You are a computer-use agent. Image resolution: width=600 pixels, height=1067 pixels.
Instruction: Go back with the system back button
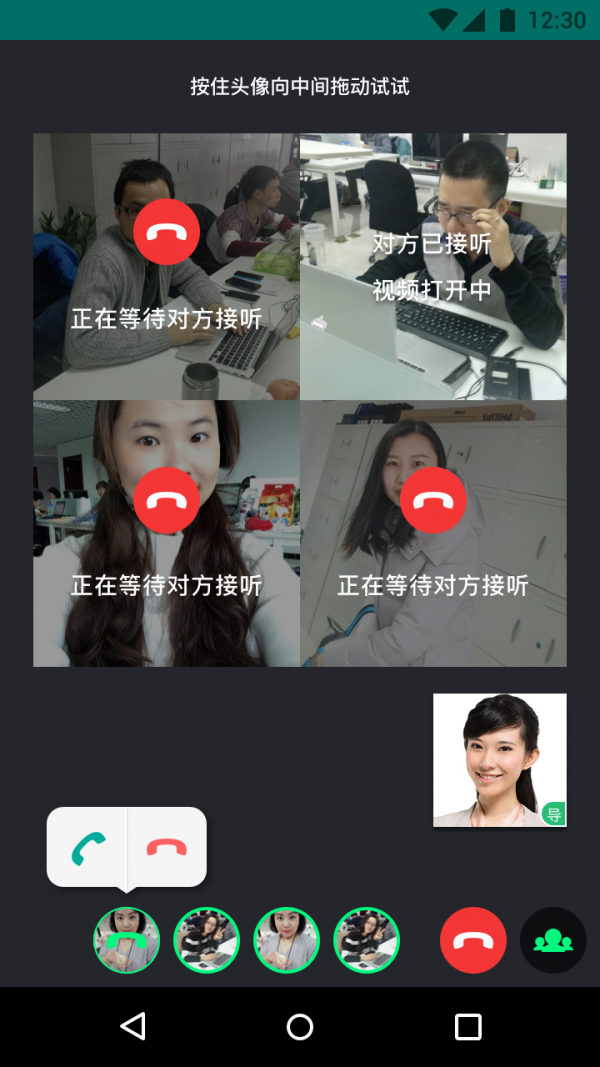132,1026
